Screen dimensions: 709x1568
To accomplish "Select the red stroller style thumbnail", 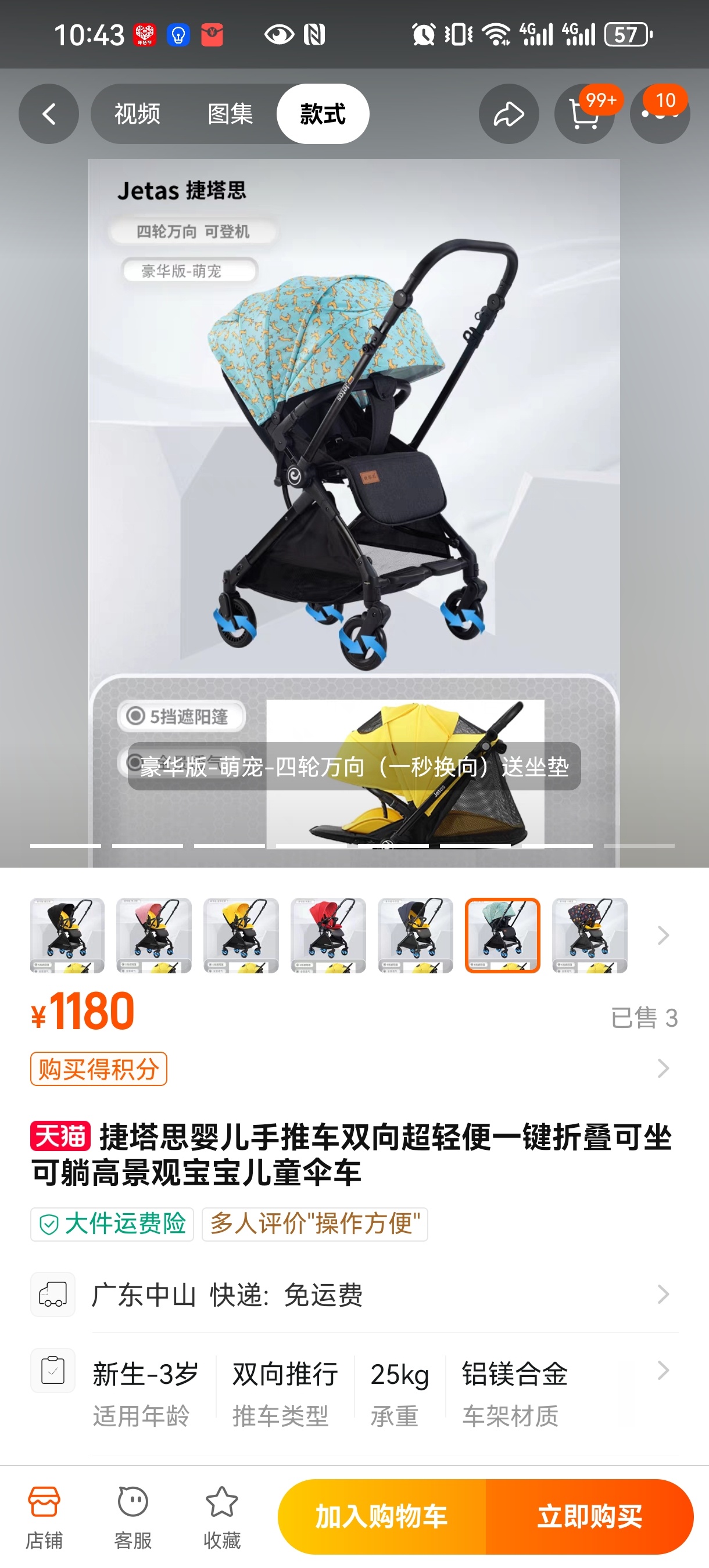I will (328, 935).
